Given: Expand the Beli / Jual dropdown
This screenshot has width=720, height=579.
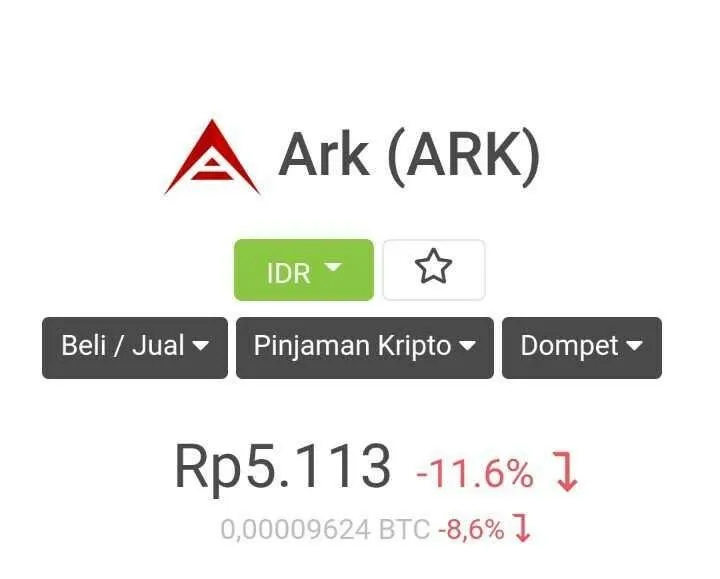Looking at the screenshot, I should coord(135,347).
